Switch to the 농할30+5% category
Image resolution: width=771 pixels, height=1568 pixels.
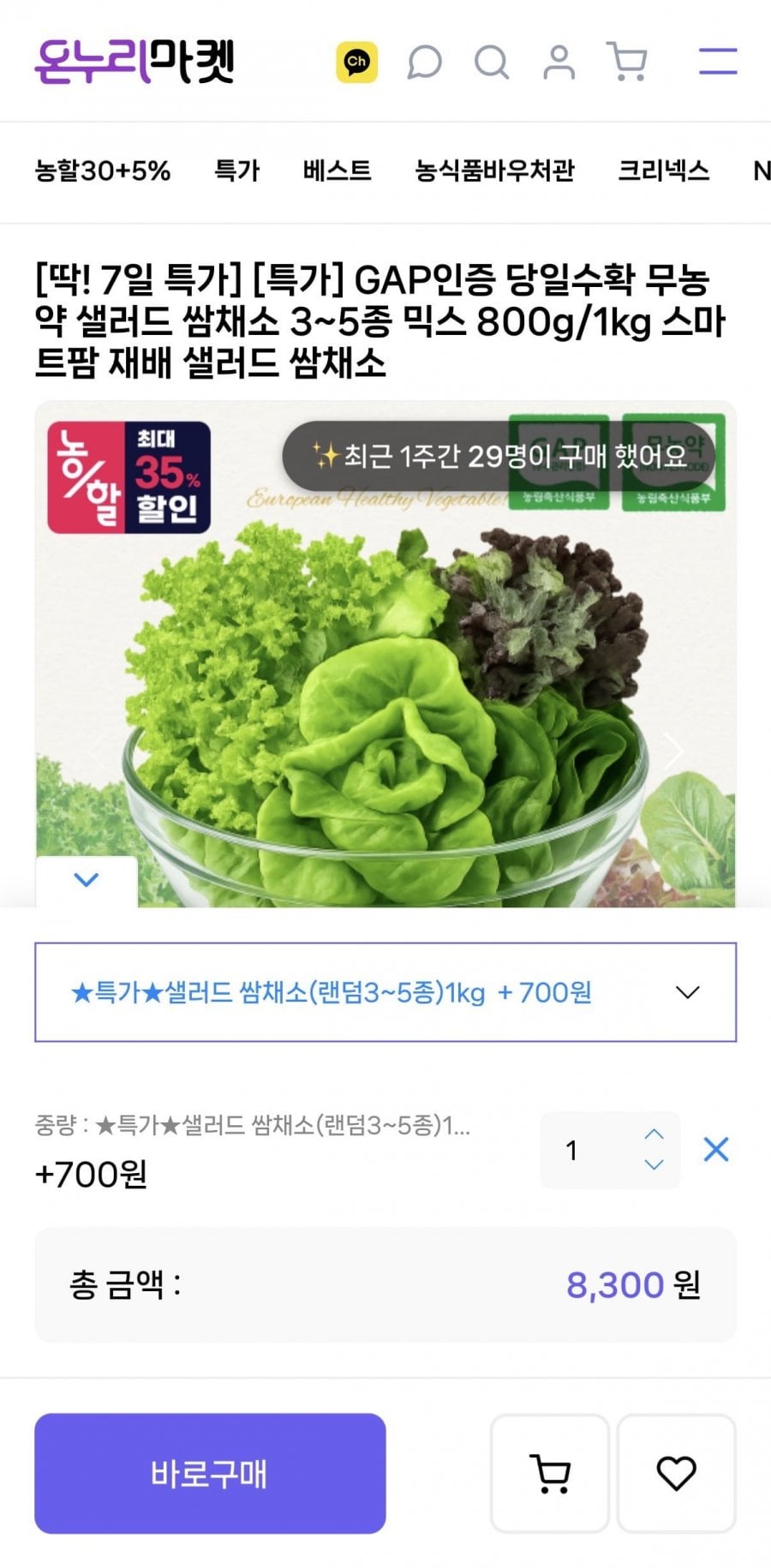[103, 171]
